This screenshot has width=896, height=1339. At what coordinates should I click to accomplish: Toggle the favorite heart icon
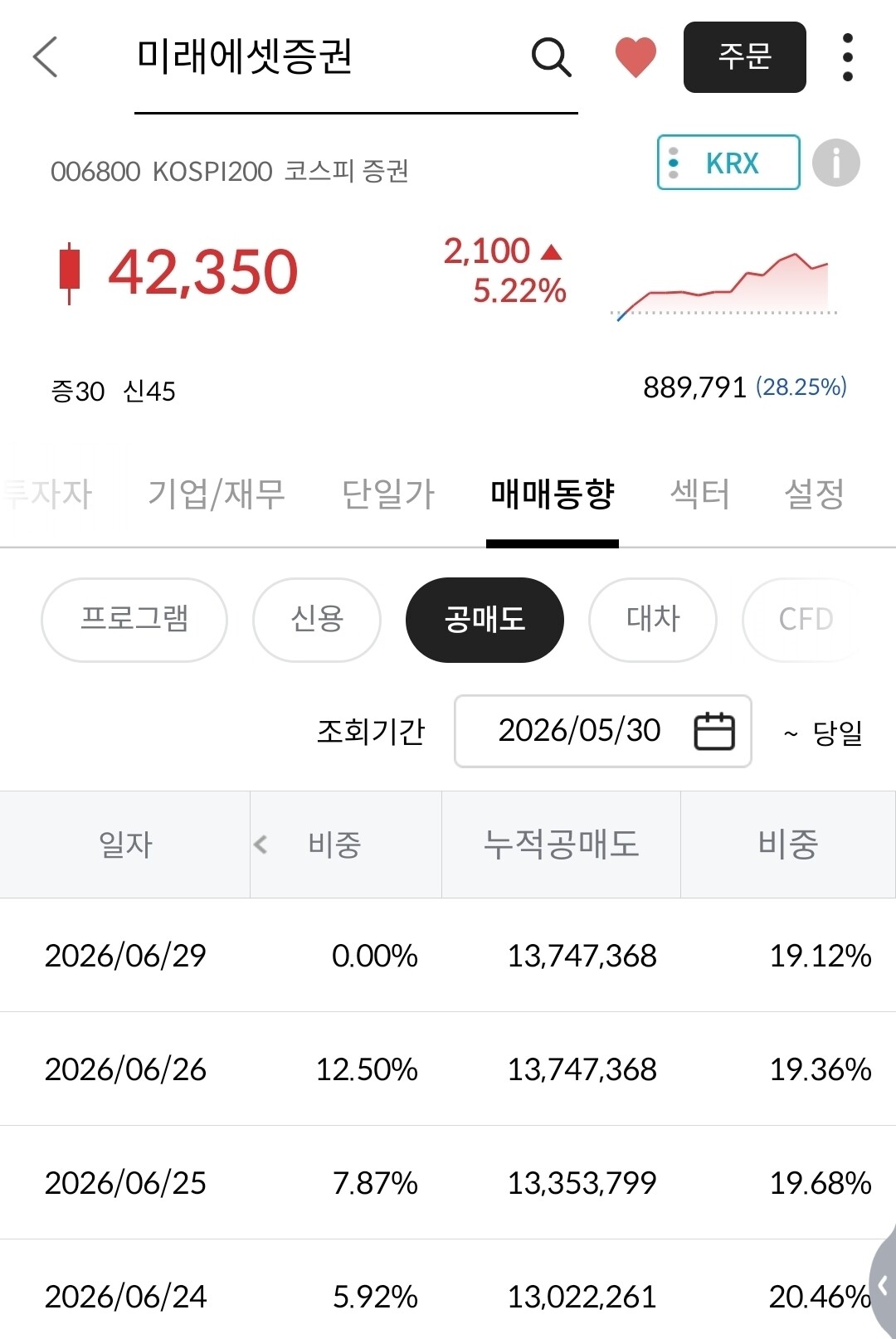pos(635,57)
